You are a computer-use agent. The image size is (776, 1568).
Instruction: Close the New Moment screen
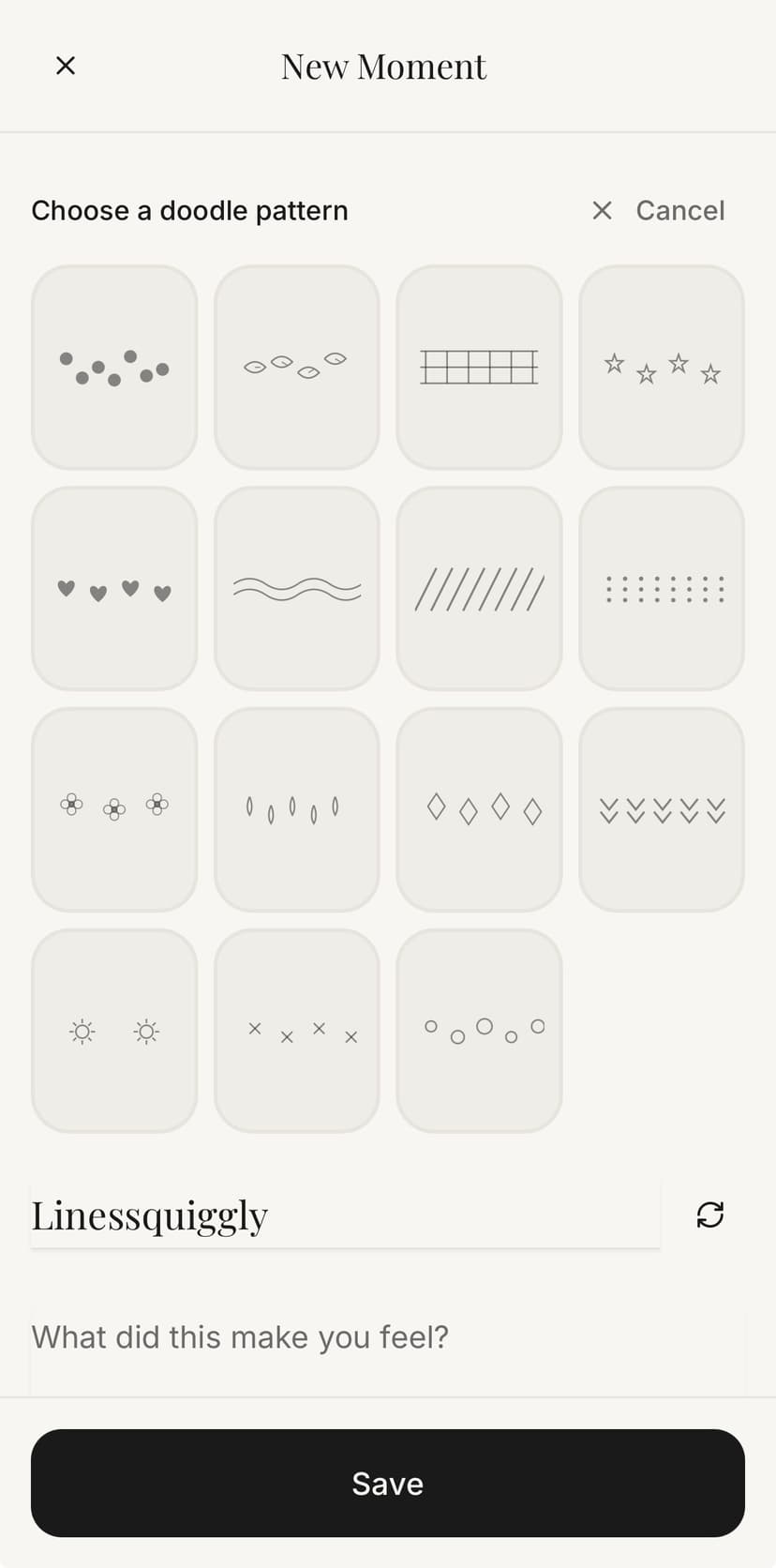click(66, 65)
